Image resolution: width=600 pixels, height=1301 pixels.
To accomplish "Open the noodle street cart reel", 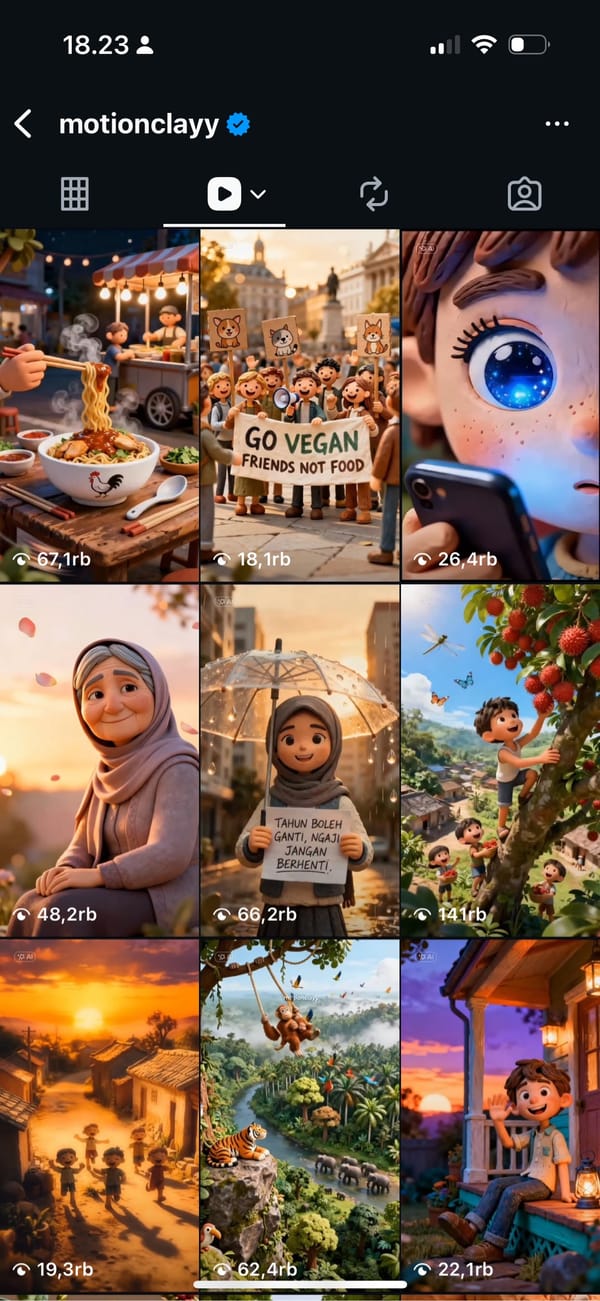I will [99, 405].
